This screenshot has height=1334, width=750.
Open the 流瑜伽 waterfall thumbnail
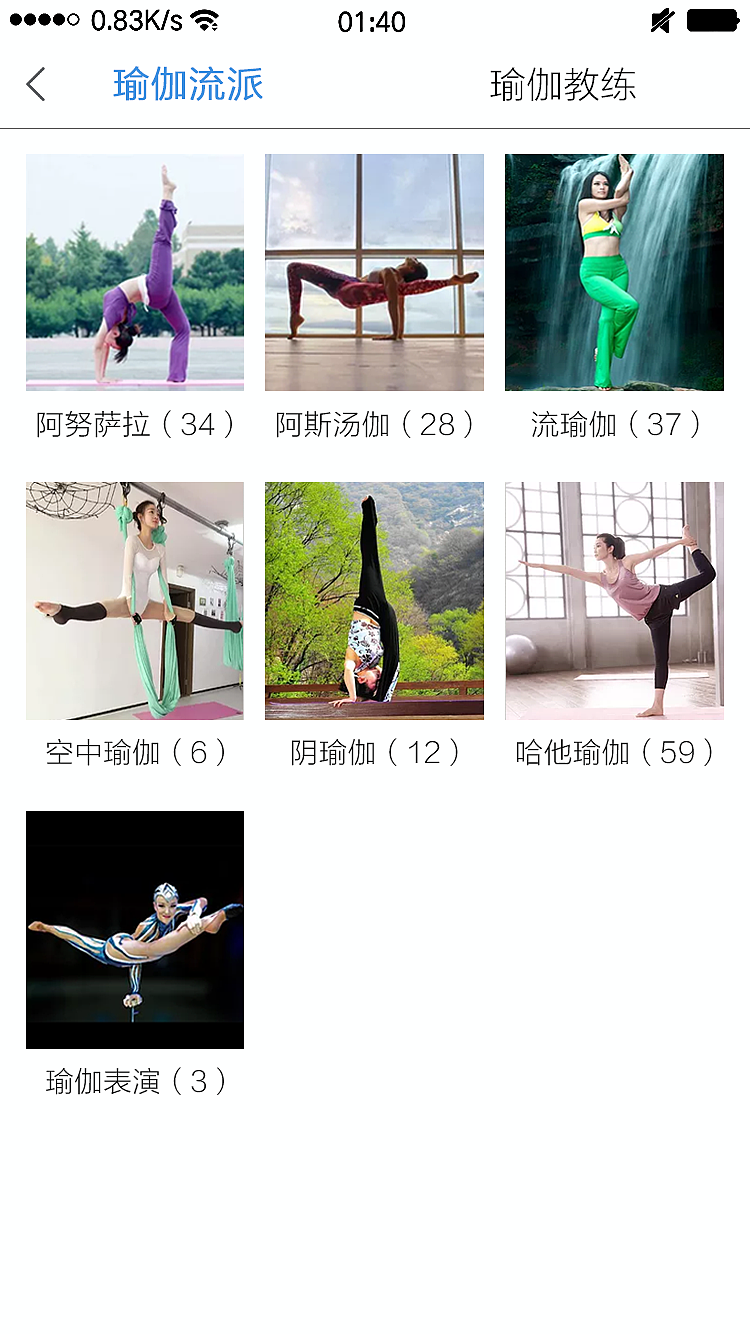[x=614, y=272]
